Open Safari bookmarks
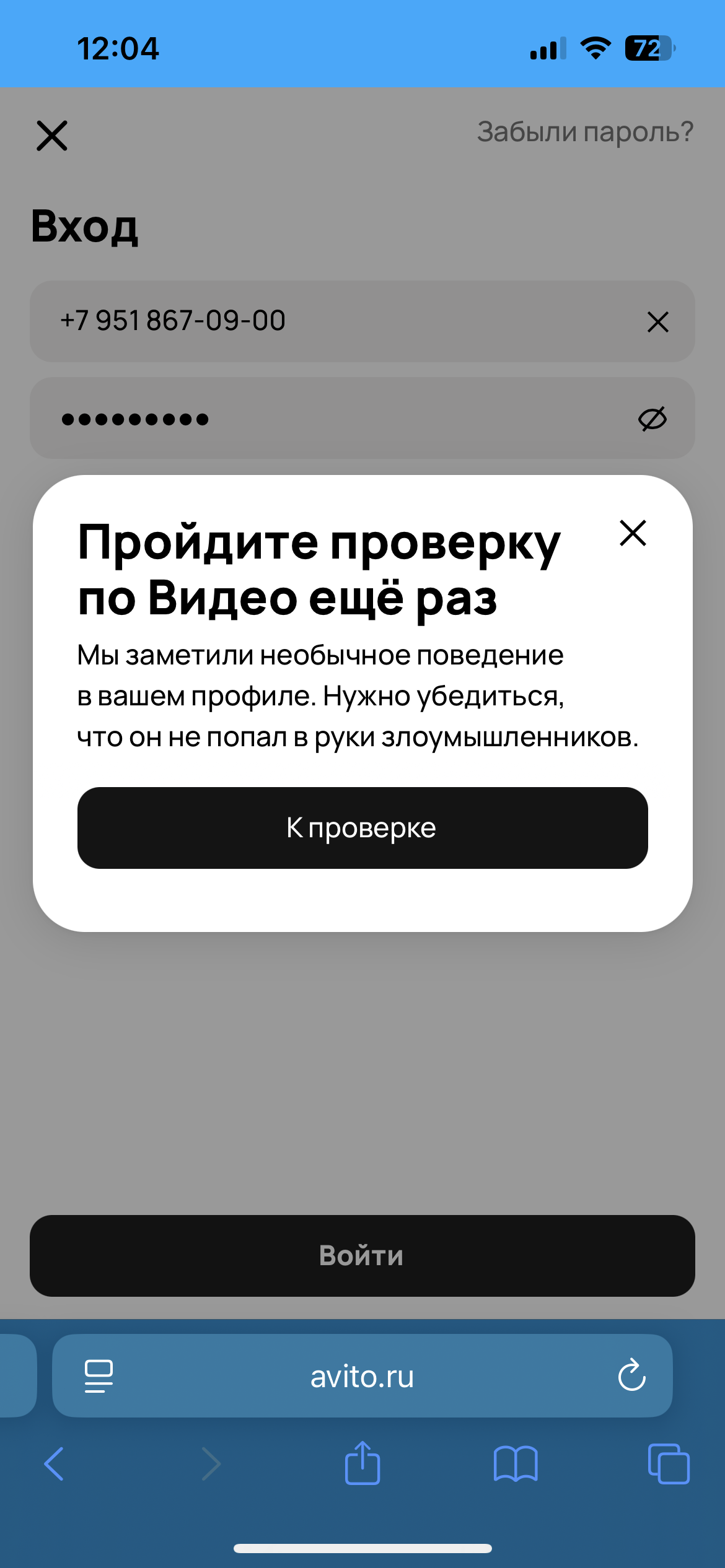This screenshot has width=725, height=1568. (x=516, y=1464)
